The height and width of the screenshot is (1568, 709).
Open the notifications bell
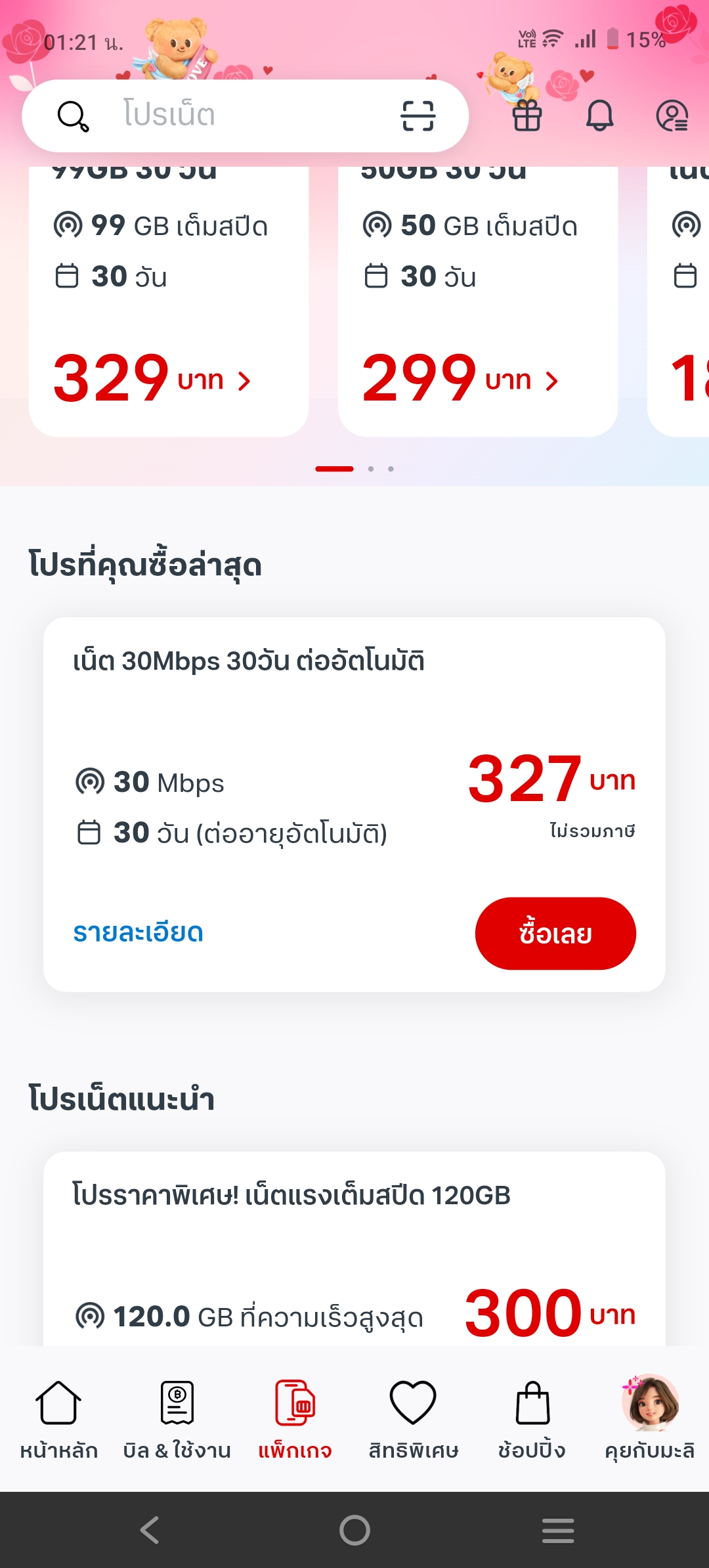pyautogui.click(x=599, y=116)
